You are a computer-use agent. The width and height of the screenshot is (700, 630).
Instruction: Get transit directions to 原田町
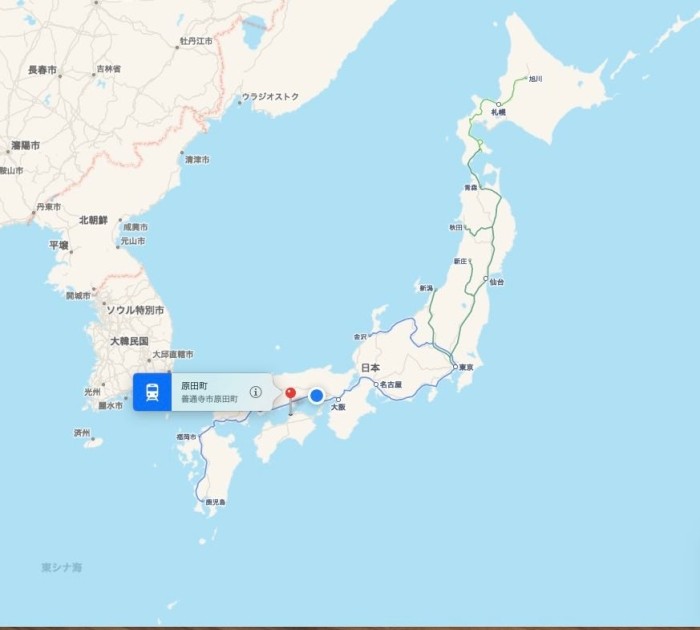click(152, 392)
